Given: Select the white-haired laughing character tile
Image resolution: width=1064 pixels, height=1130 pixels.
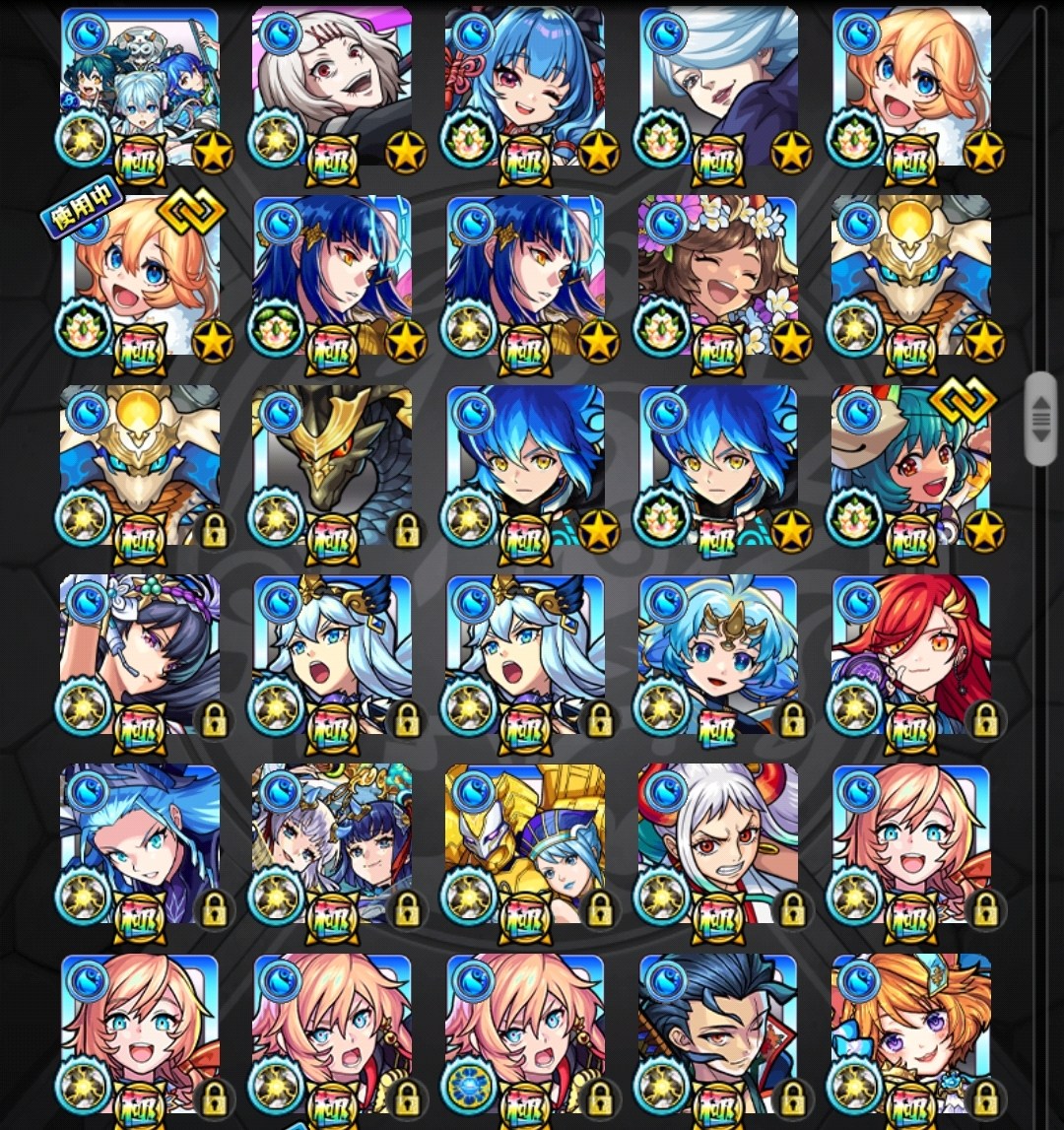Looking at the screenshot, I should 332,86.
